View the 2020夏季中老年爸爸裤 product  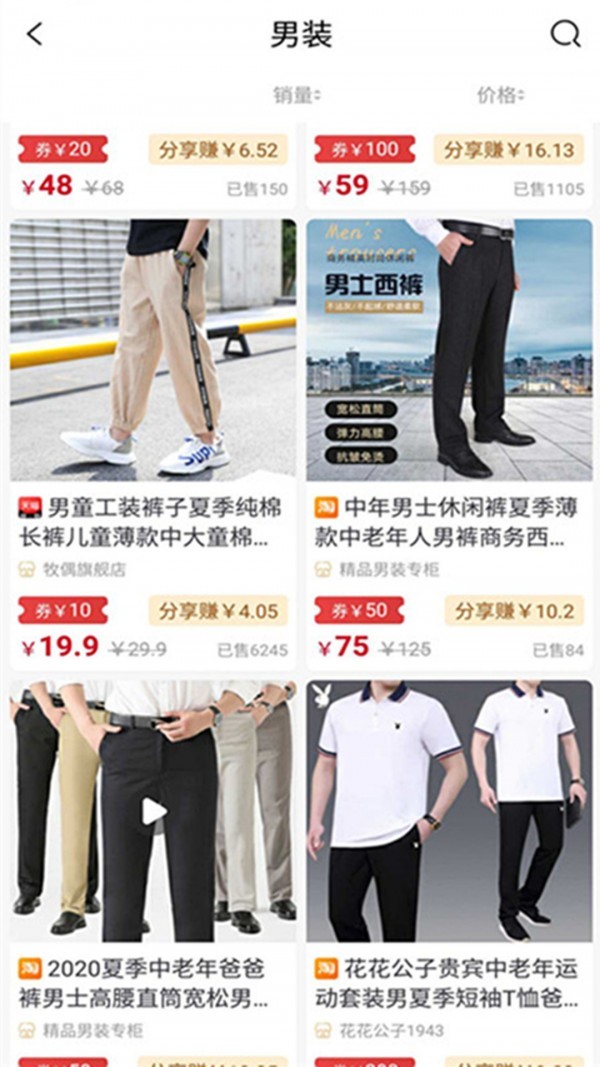point(153,810)
